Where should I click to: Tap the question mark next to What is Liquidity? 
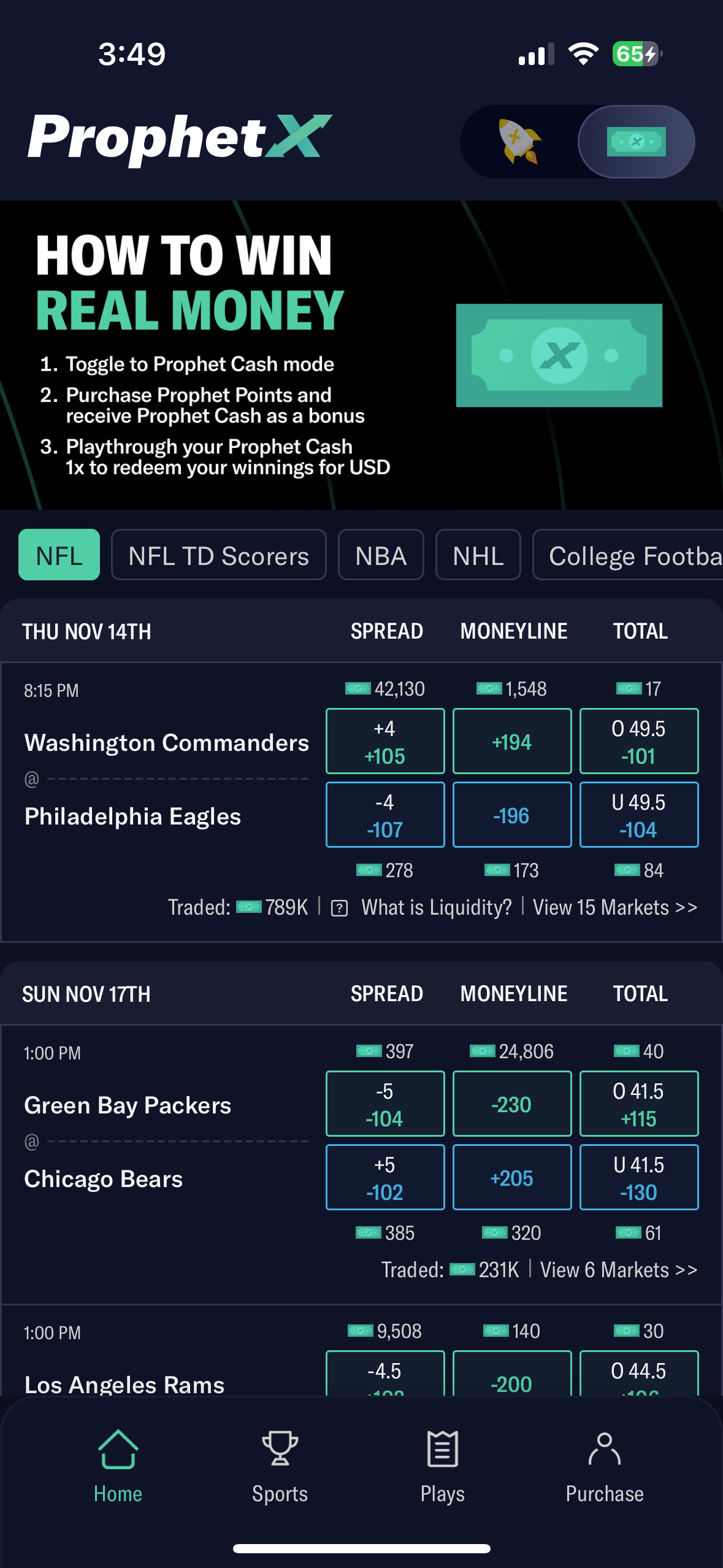point(340,907)
